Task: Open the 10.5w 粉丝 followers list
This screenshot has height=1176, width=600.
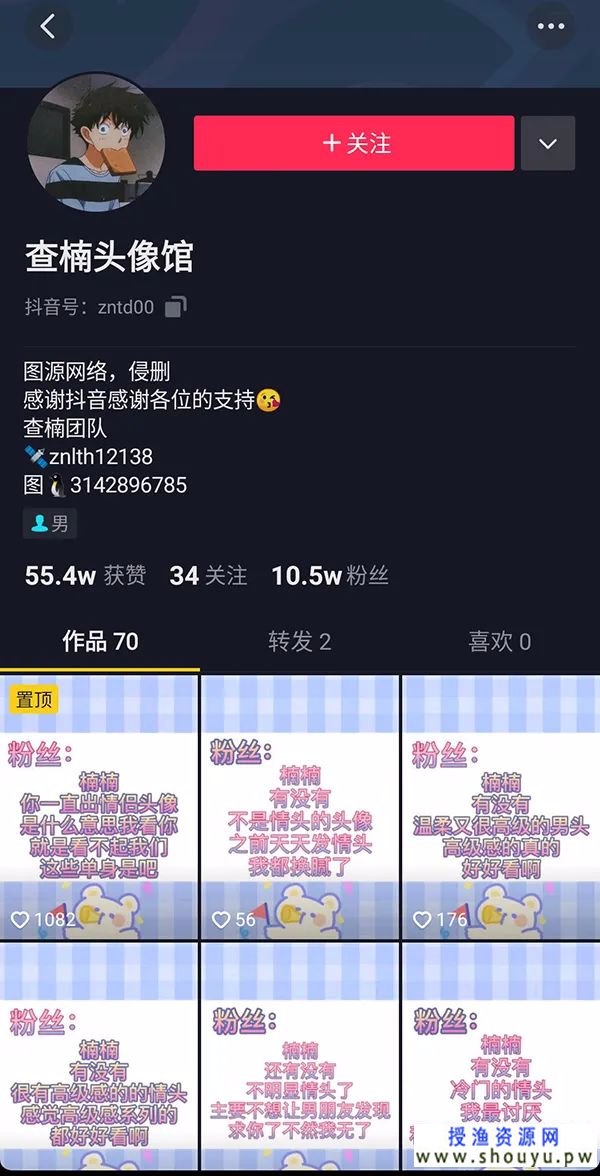Action: click(329, 575)
